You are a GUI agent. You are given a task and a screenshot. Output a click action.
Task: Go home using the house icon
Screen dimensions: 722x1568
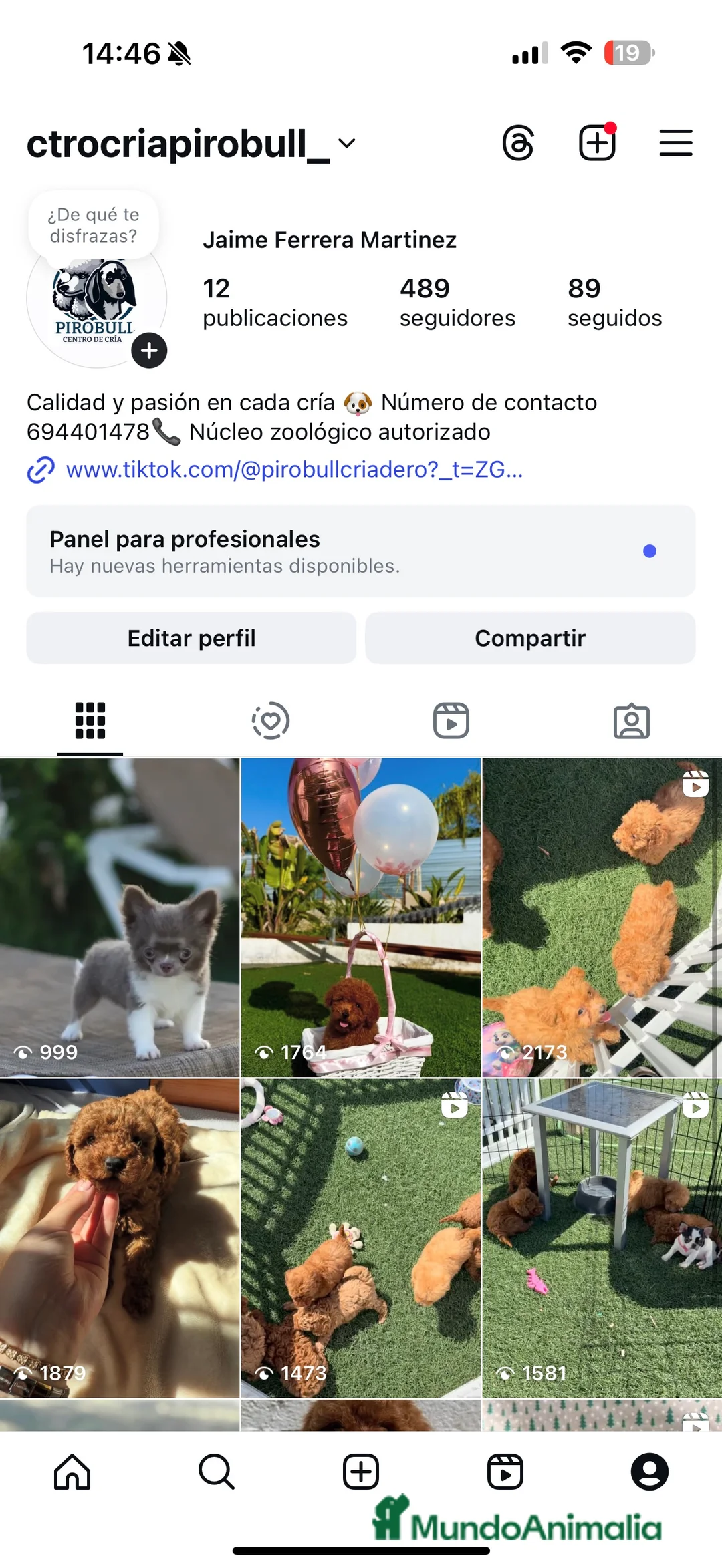[x=72, y=1471]
